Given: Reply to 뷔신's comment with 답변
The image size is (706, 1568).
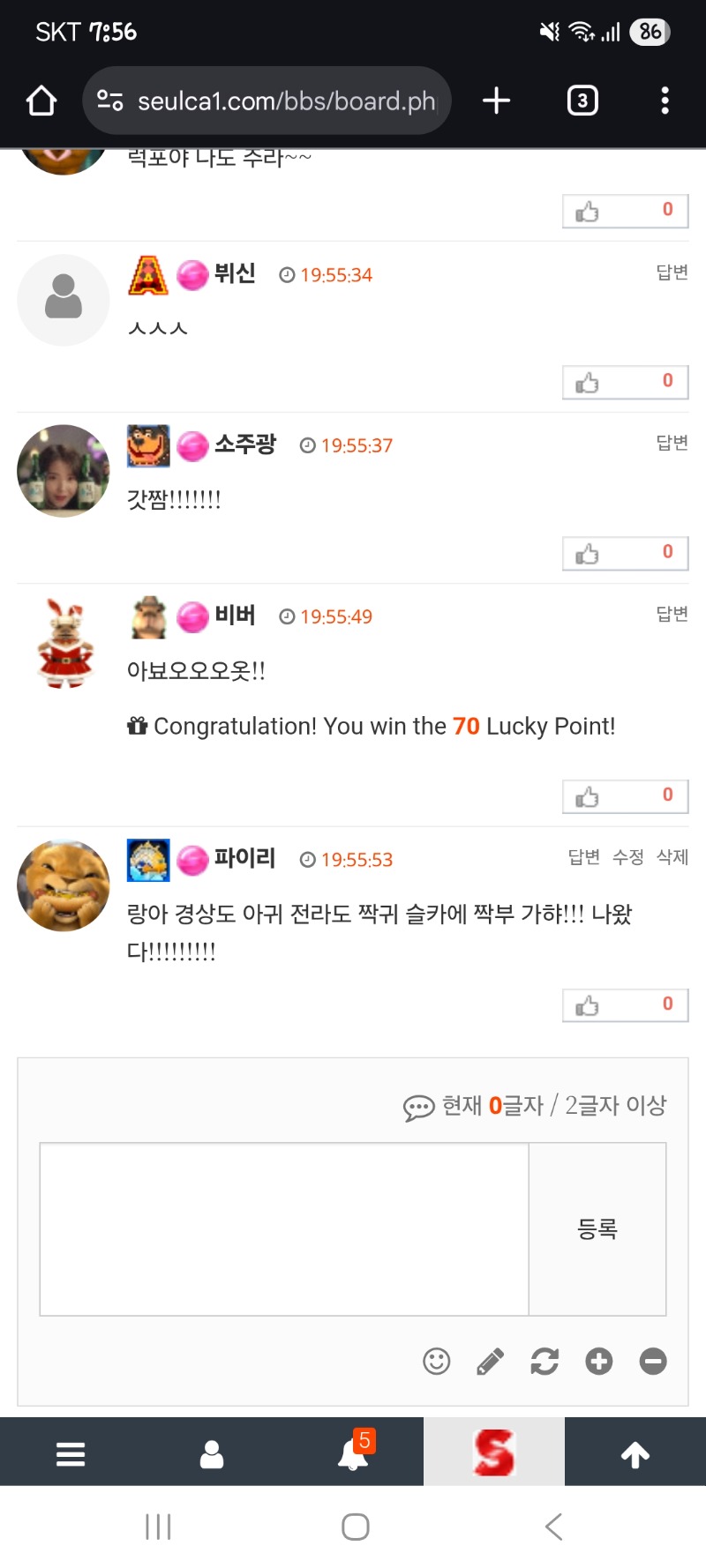Looking at the screenshot, I should pos(672,273).
